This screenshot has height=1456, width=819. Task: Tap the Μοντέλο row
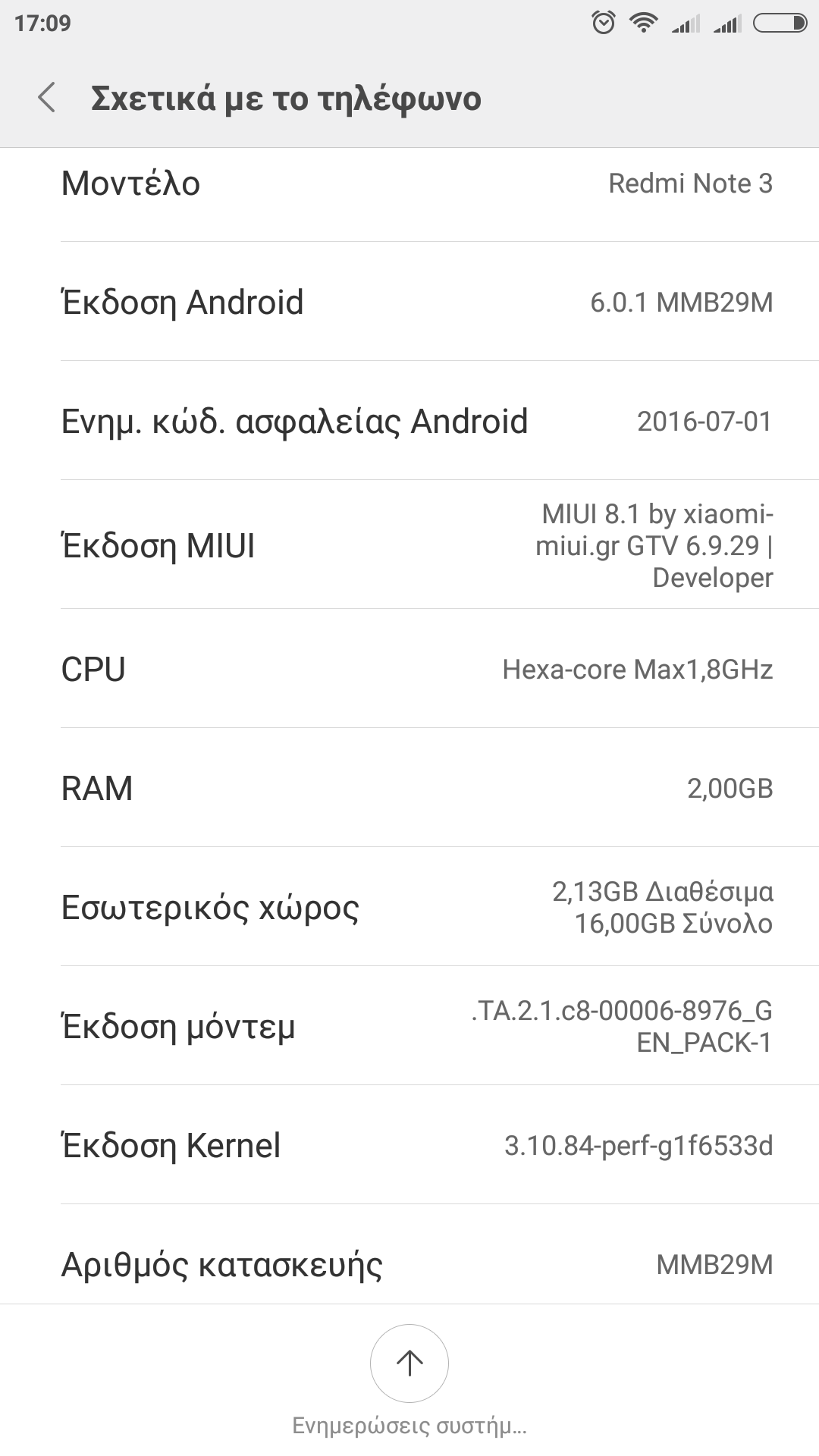409,184
